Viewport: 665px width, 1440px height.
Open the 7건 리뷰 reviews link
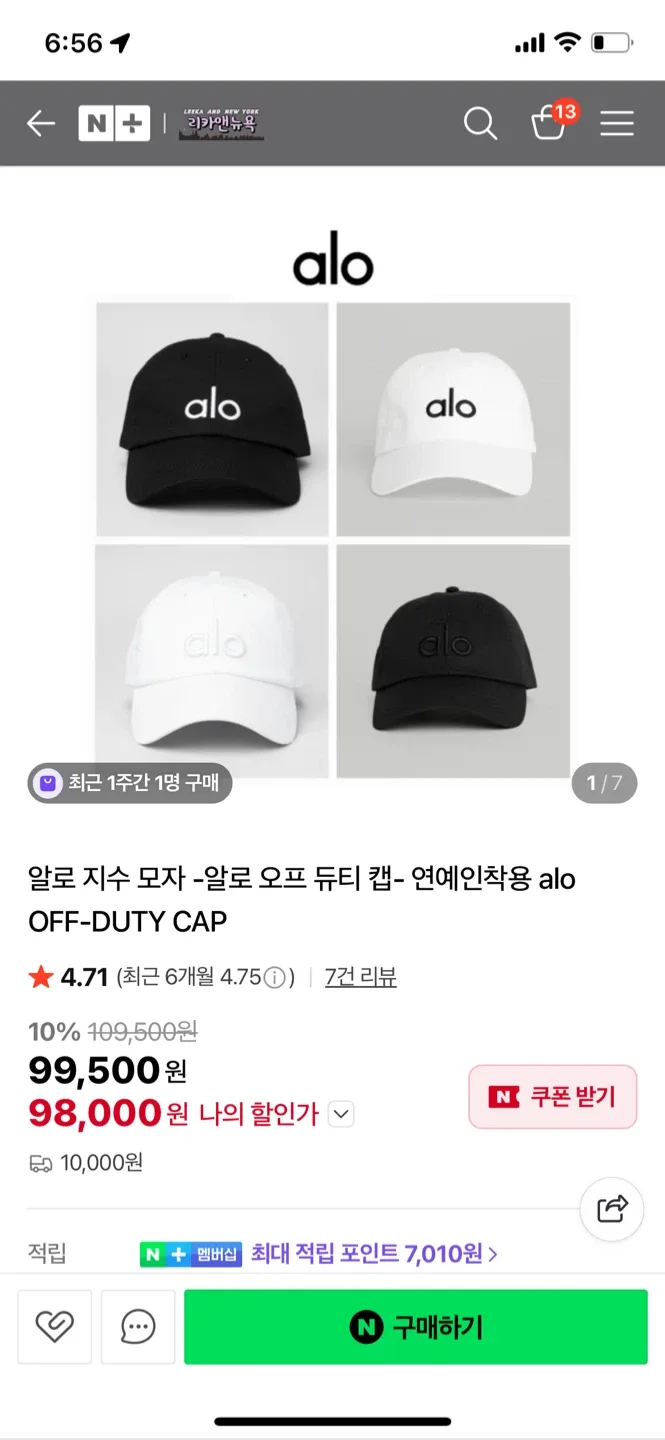[360, 977]
